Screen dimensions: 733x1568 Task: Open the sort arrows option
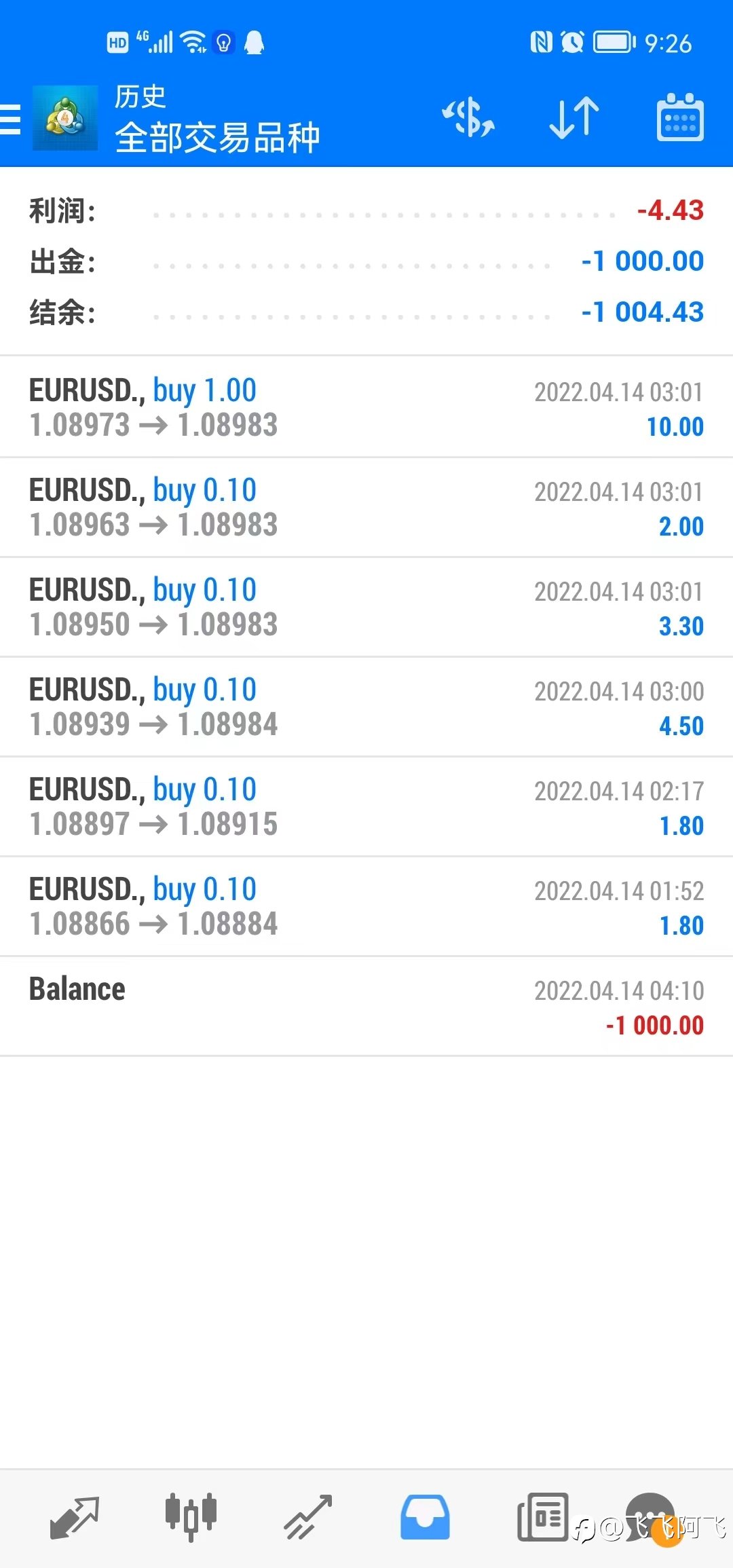pyautogui.click(x=574, y=117)
